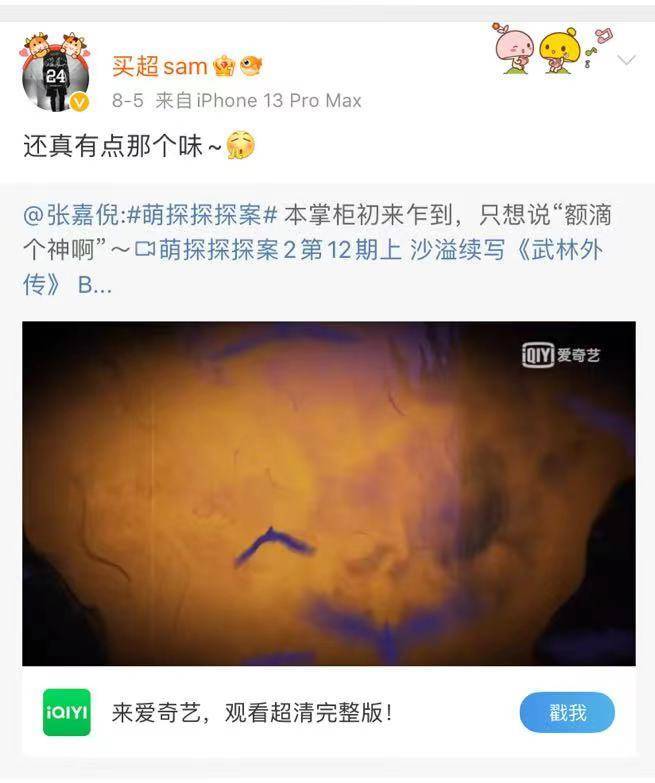
Task: Tap the 戳我 button
Action: pyautogui.click(x=567, y=713)
